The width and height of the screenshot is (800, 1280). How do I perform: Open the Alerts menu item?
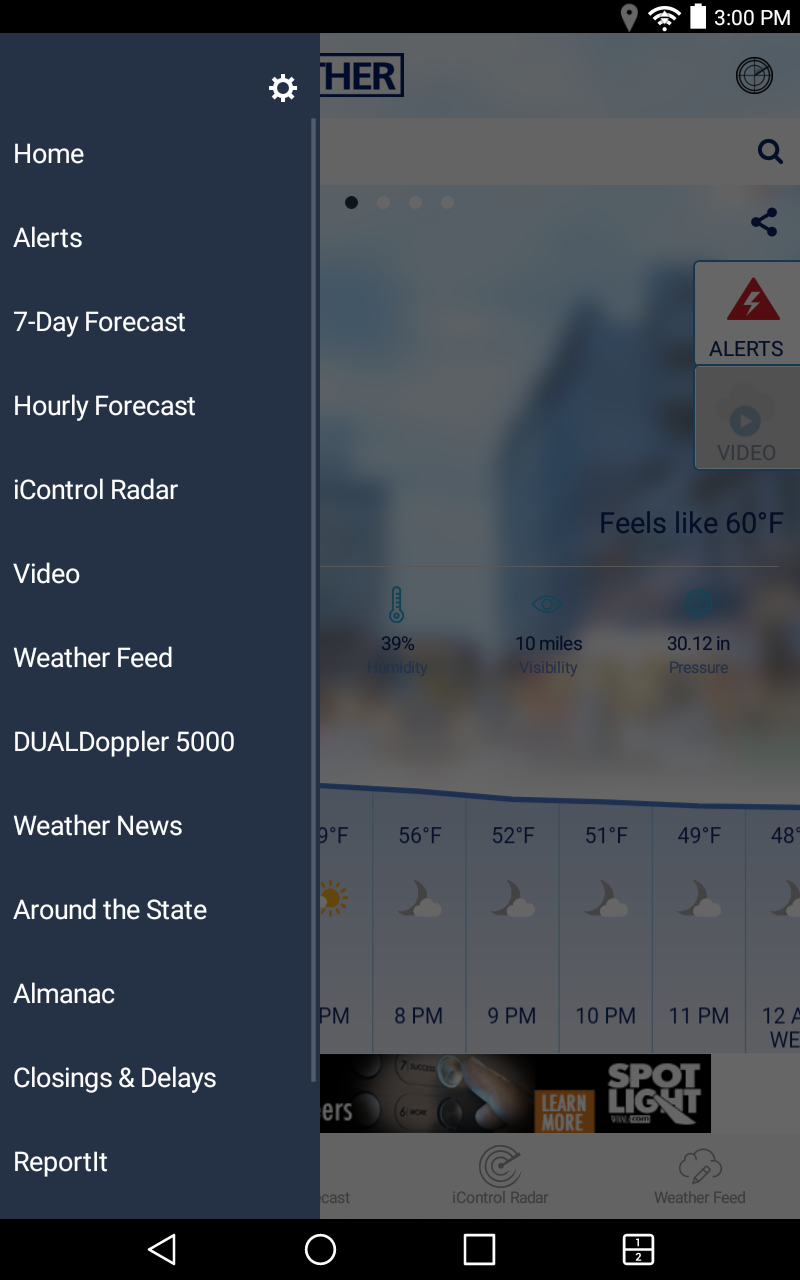point(48,238)
